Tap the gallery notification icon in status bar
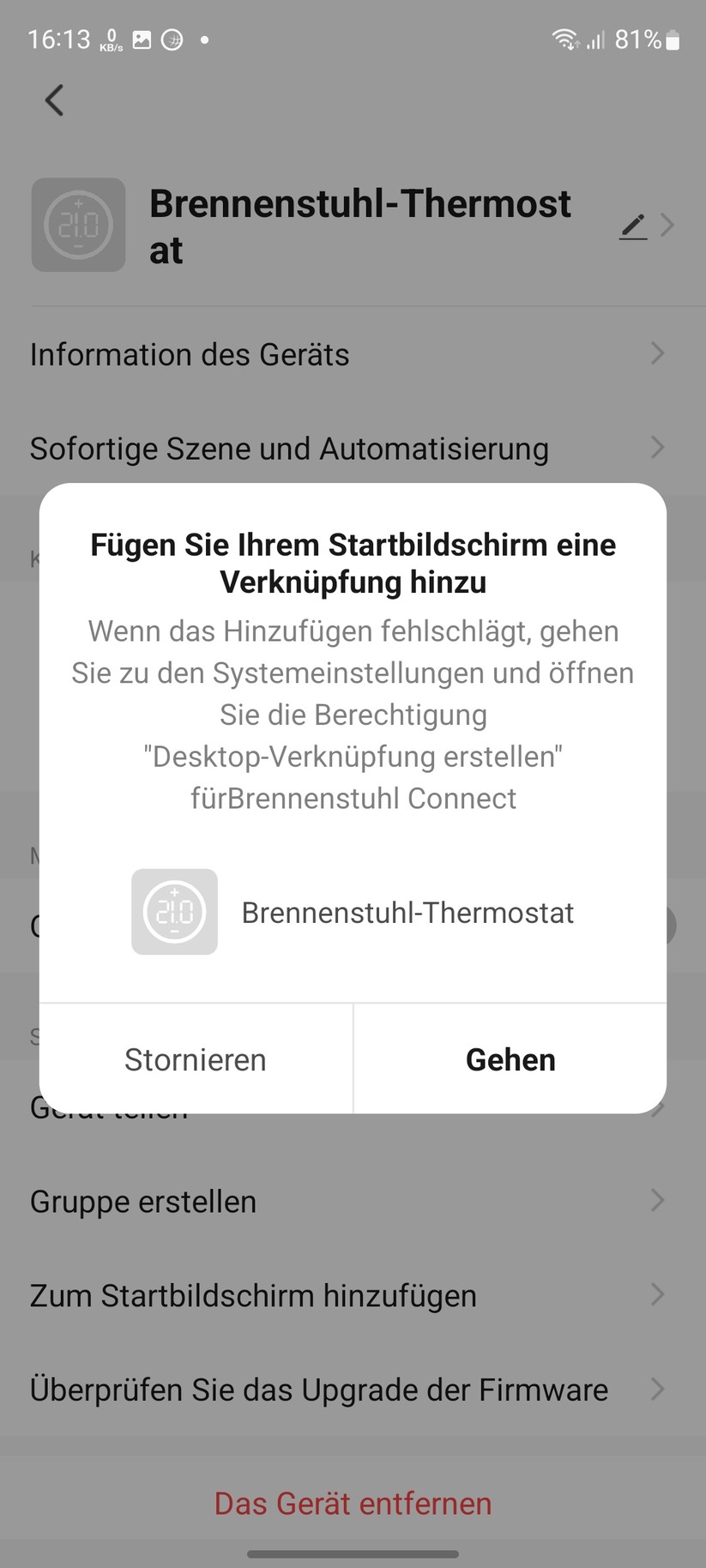Image resolution: width=706 pixels, height=1568 pixels. pyautogui.click(x=140, y=39)
